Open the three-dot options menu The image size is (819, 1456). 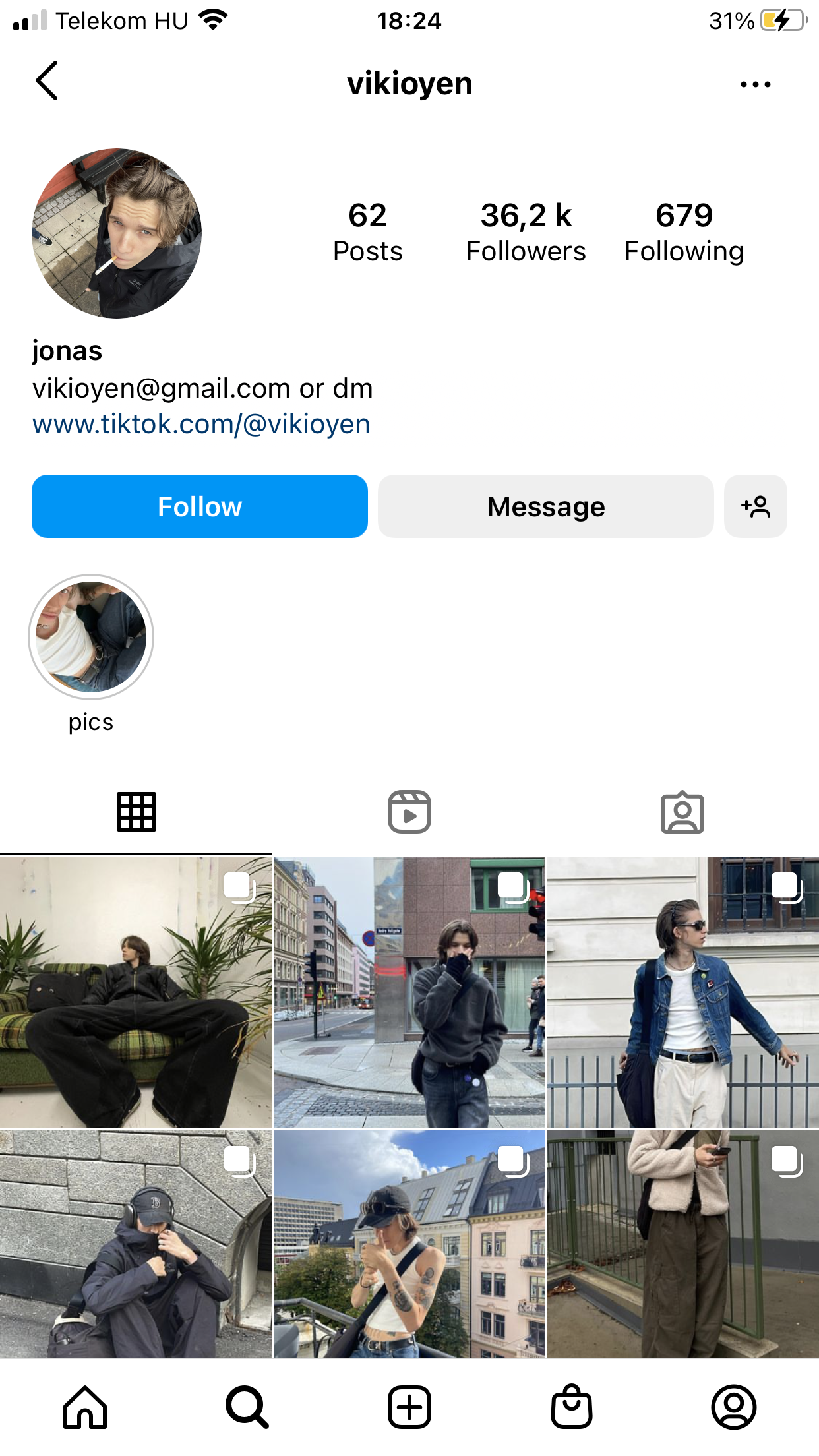755,84
